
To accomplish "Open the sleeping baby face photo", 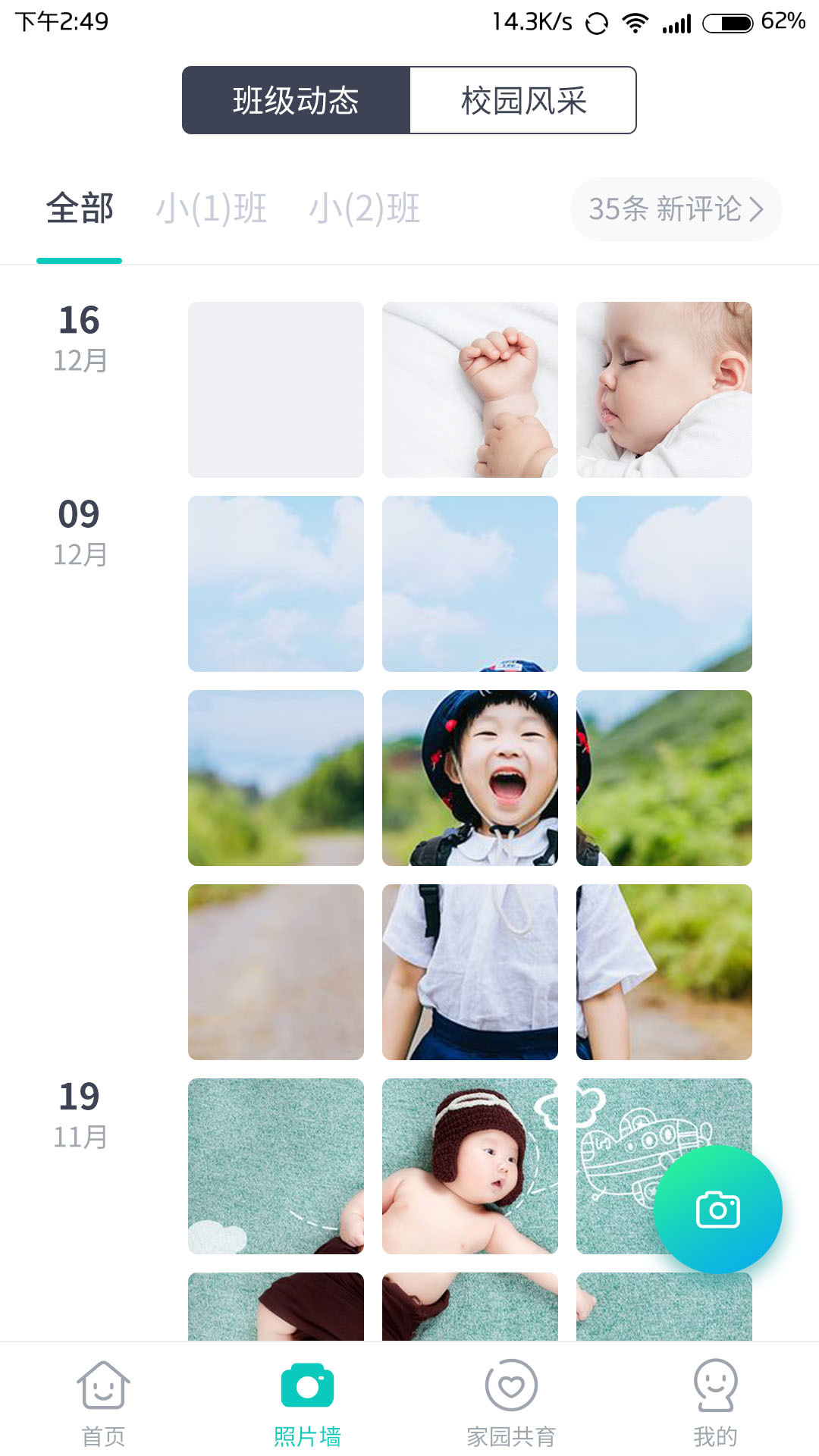I will point(664,390).
